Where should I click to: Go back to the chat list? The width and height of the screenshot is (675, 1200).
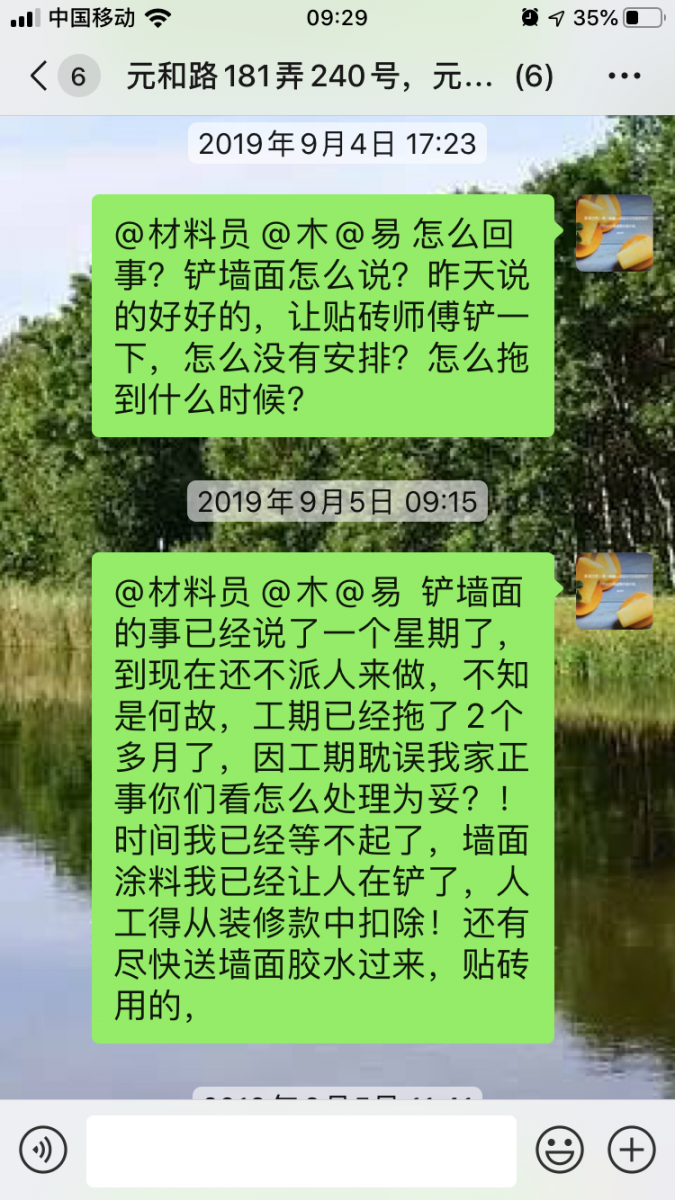coord(40,76)
